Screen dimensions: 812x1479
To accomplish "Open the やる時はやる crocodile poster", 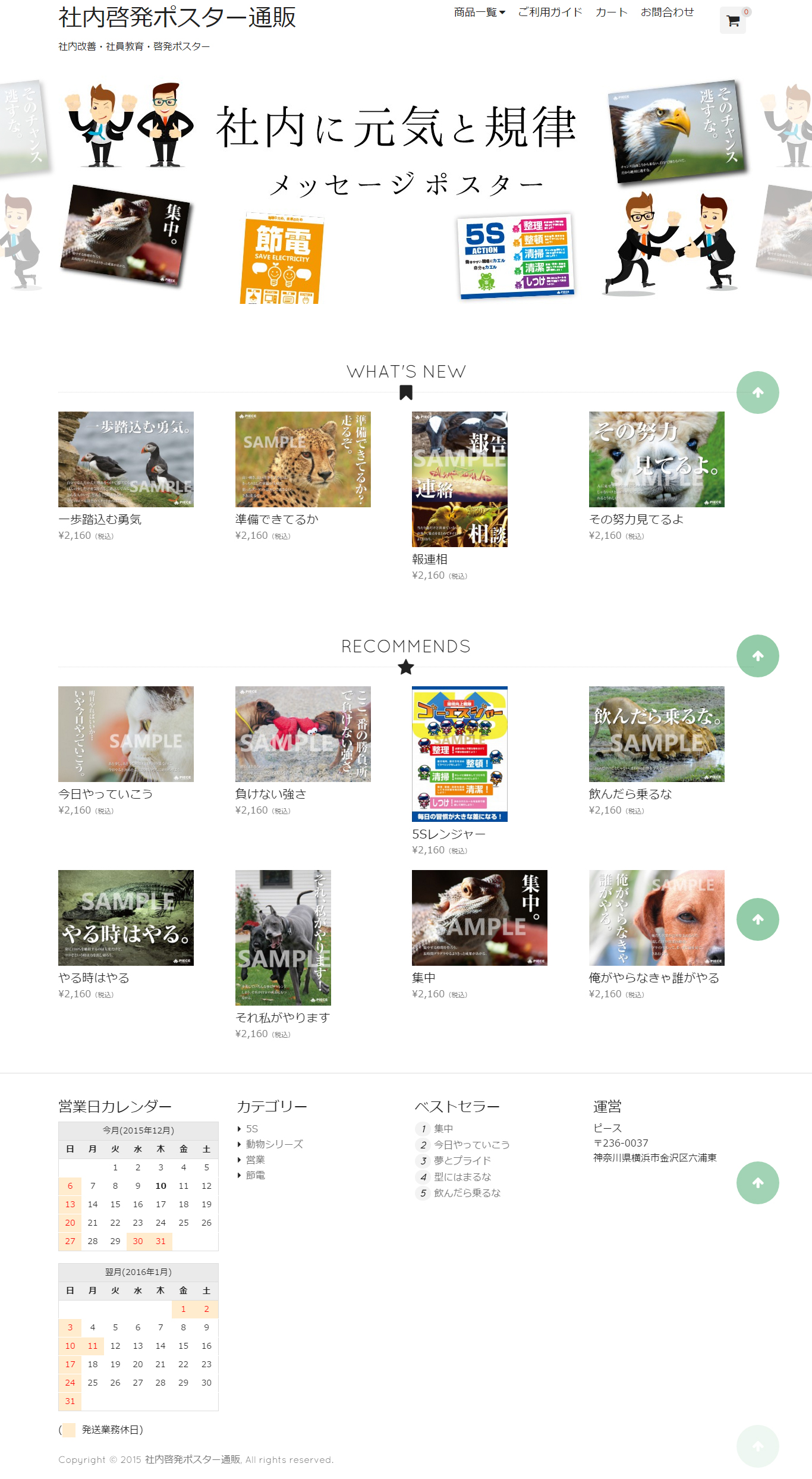I will [x=126, y=918].
